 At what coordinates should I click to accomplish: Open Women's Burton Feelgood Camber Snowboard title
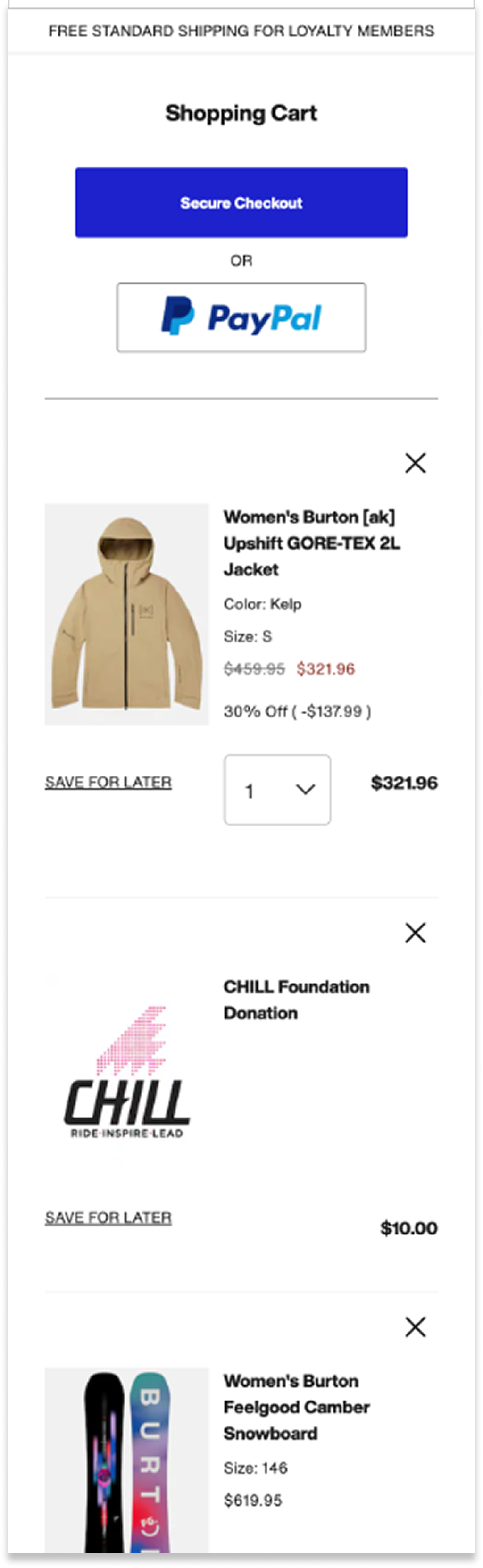tap(296, 1407)
